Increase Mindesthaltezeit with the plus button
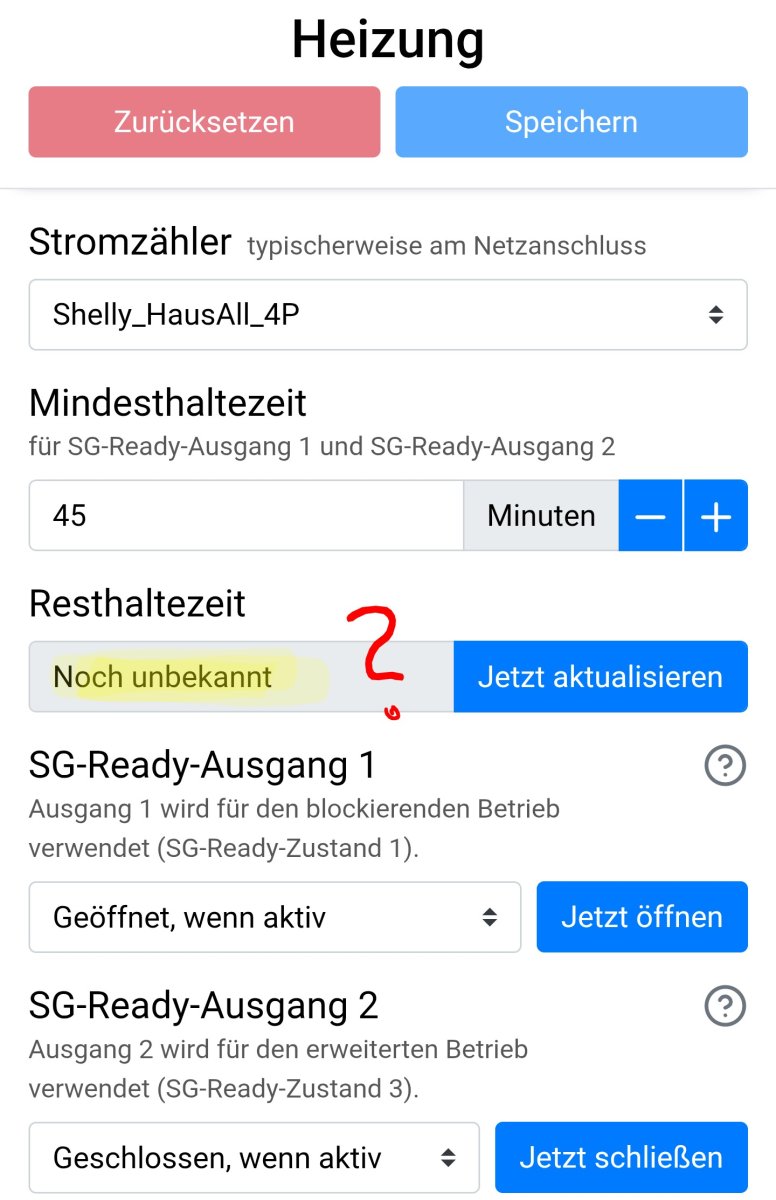 pos(716,516)
